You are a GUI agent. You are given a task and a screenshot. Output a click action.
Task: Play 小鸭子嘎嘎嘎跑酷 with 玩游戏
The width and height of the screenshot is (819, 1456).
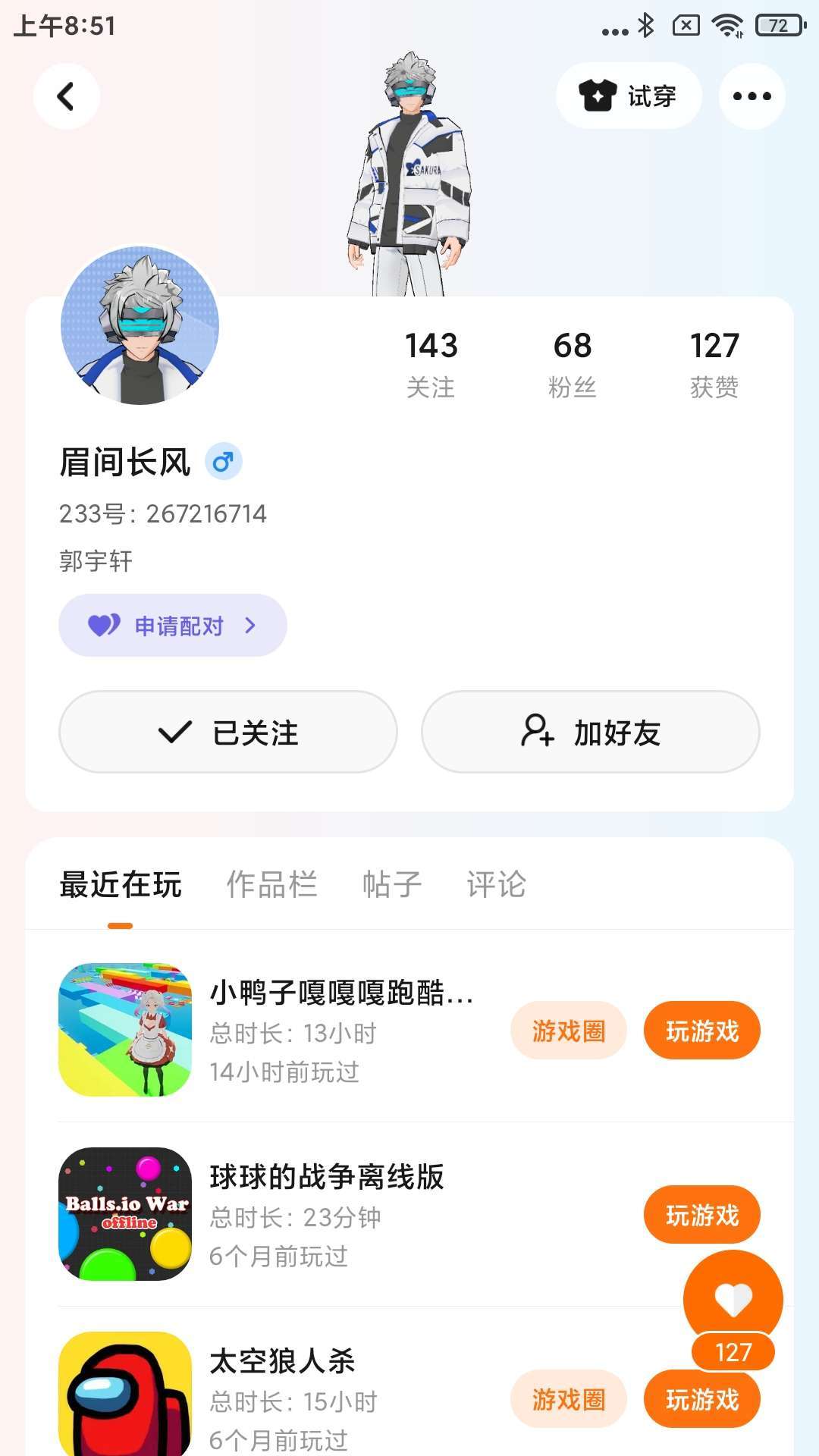[701, 1031]
